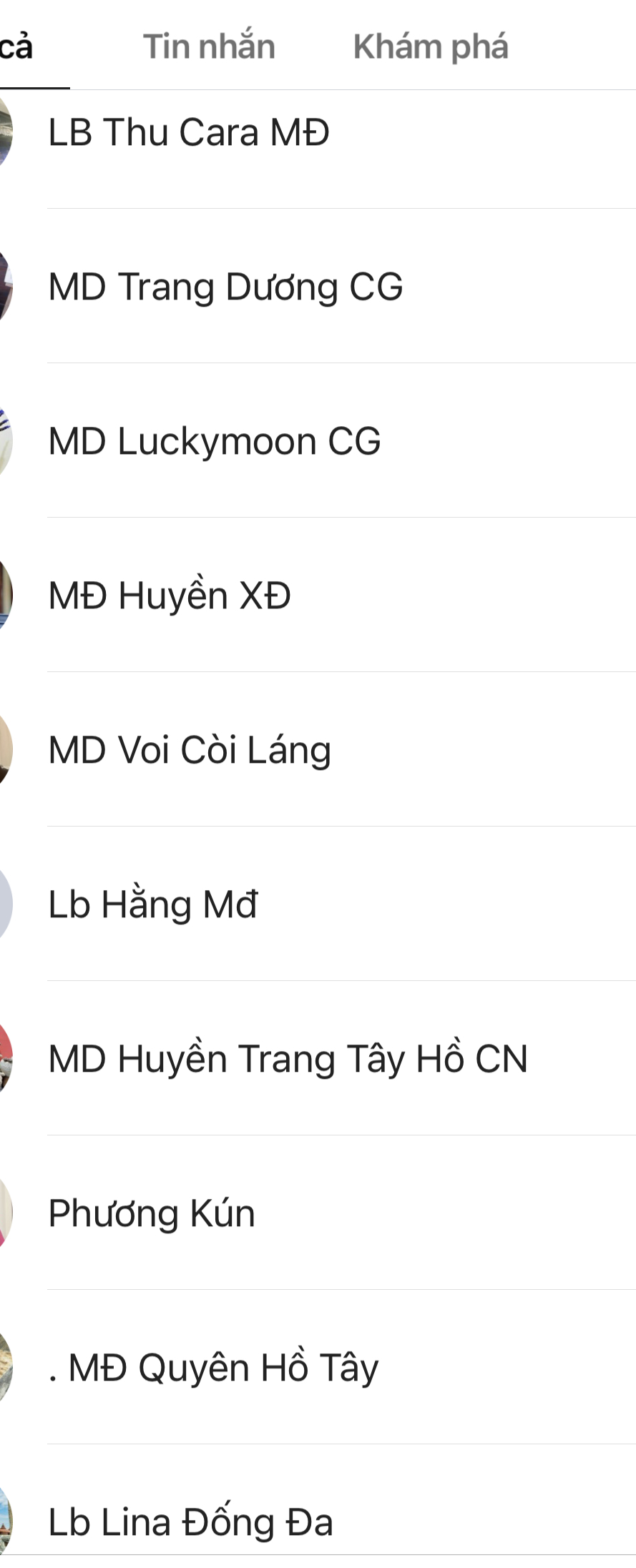Switch to the Khám phá tab
This screenshot has height=1568, width=636.
[431, 47]
